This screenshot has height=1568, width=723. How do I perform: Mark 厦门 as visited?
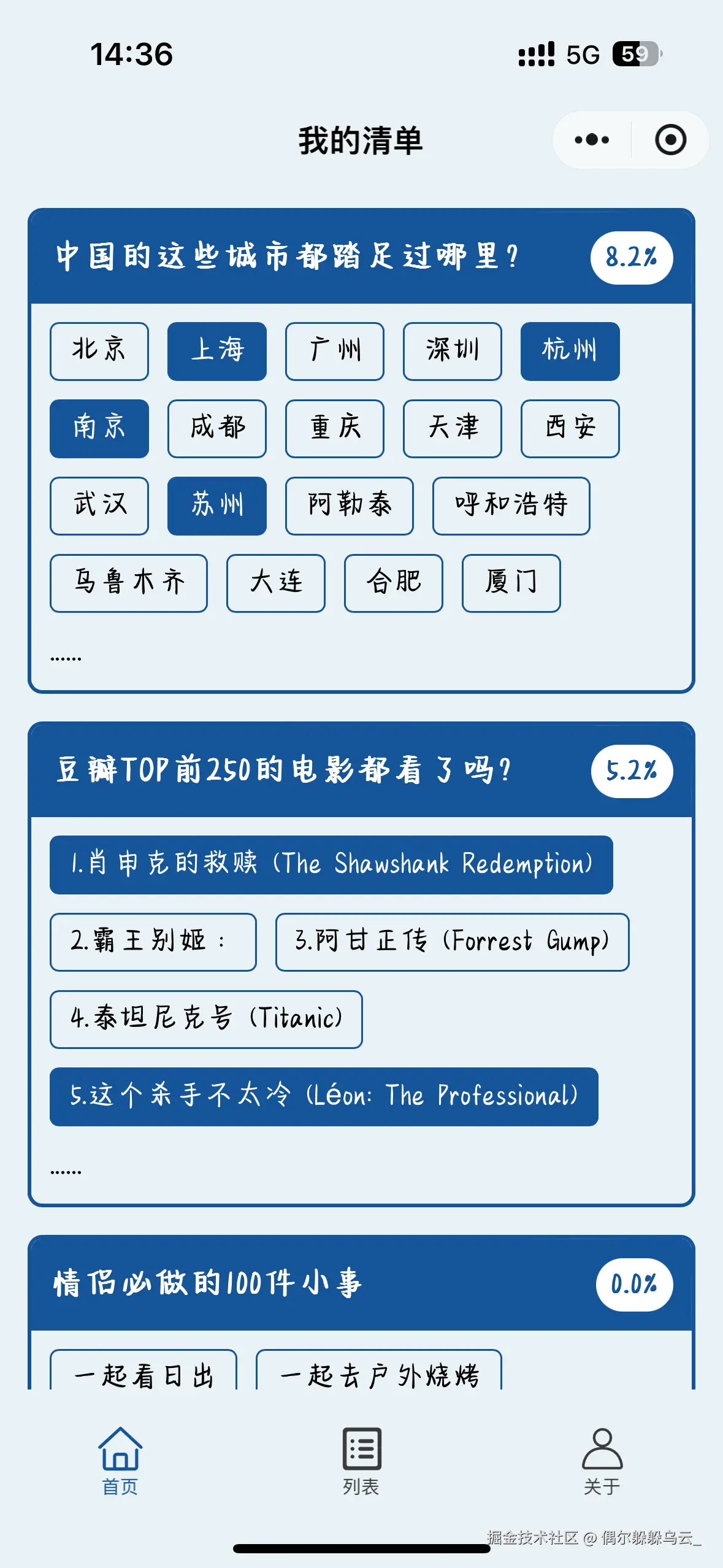pos(511,583)
